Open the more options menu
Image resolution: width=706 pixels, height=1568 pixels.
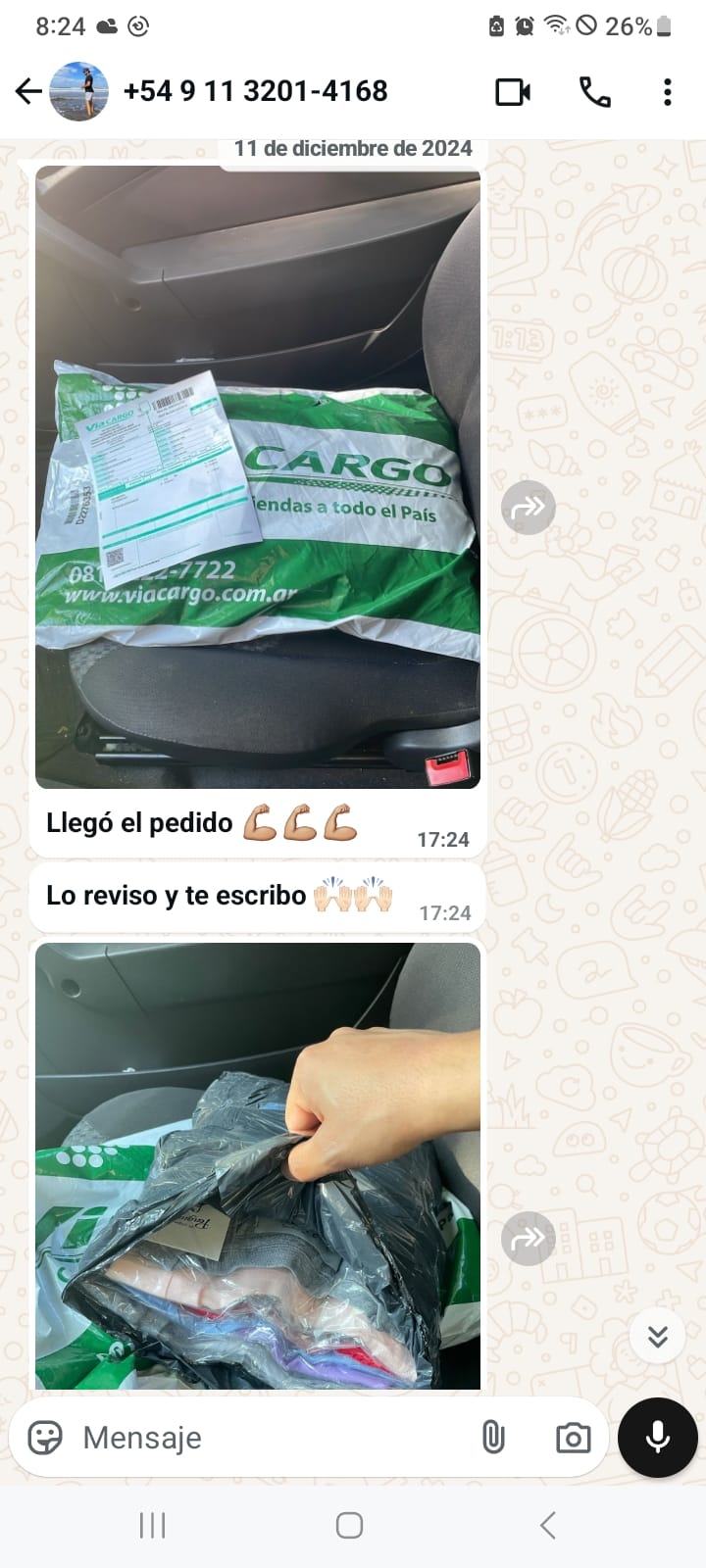coord(667,92)
